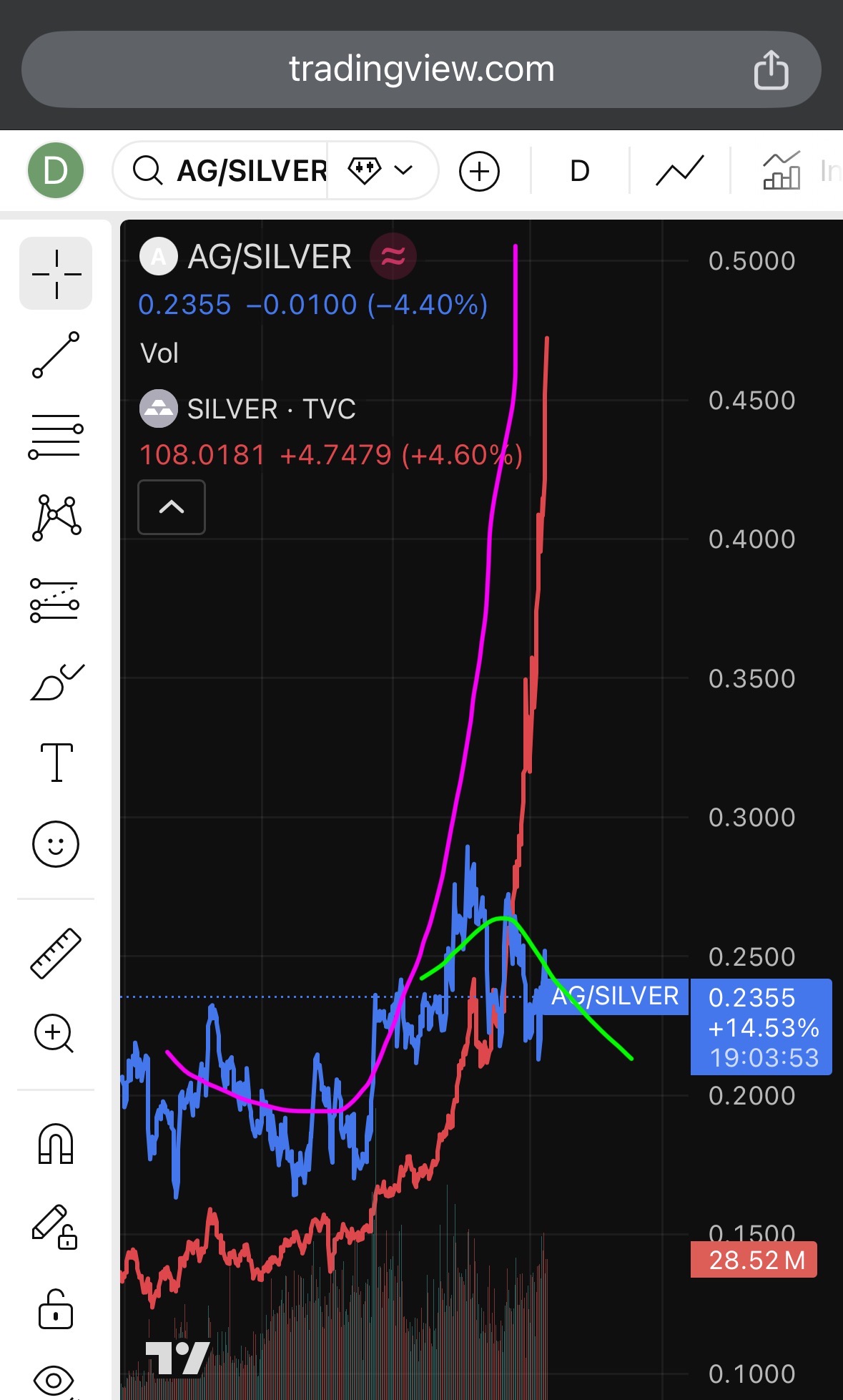The height and width of the screenshot is (1400, 843).
Task: Select the text annotation tool
Action: [56, 763]
